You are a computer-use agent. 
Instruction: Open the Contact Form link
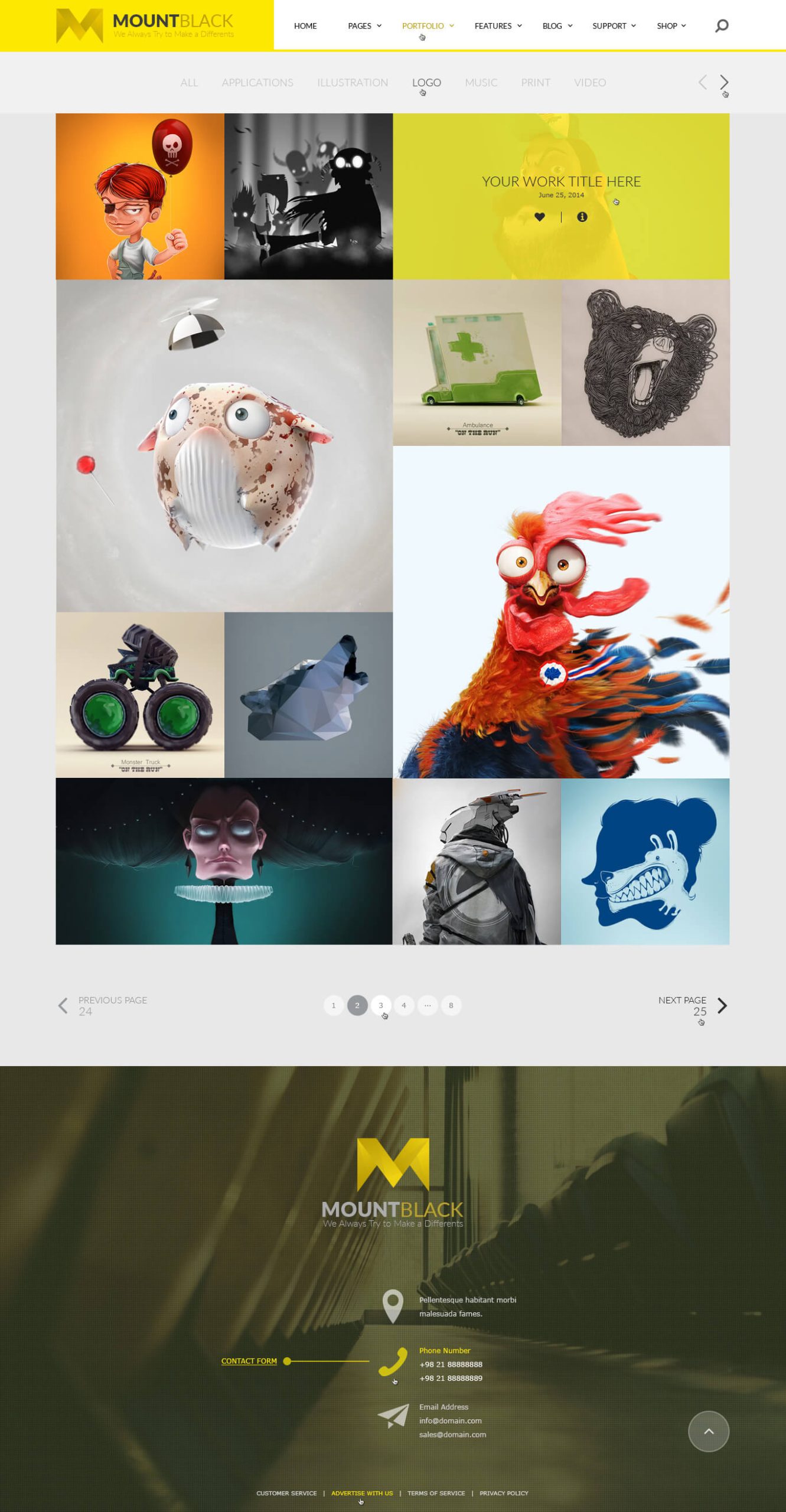click(249, 1361)
